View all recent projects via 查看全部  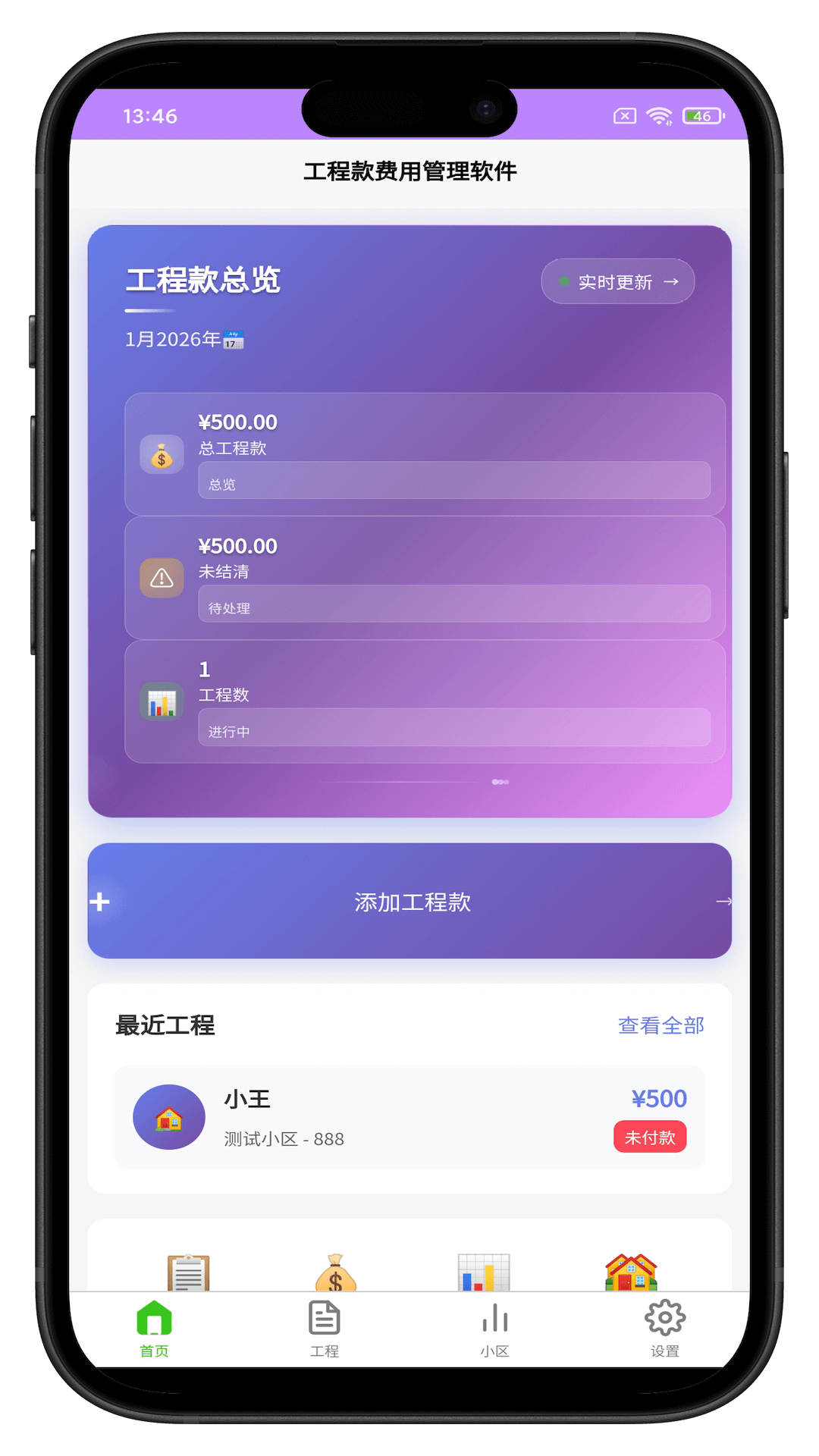[661, 1025]
